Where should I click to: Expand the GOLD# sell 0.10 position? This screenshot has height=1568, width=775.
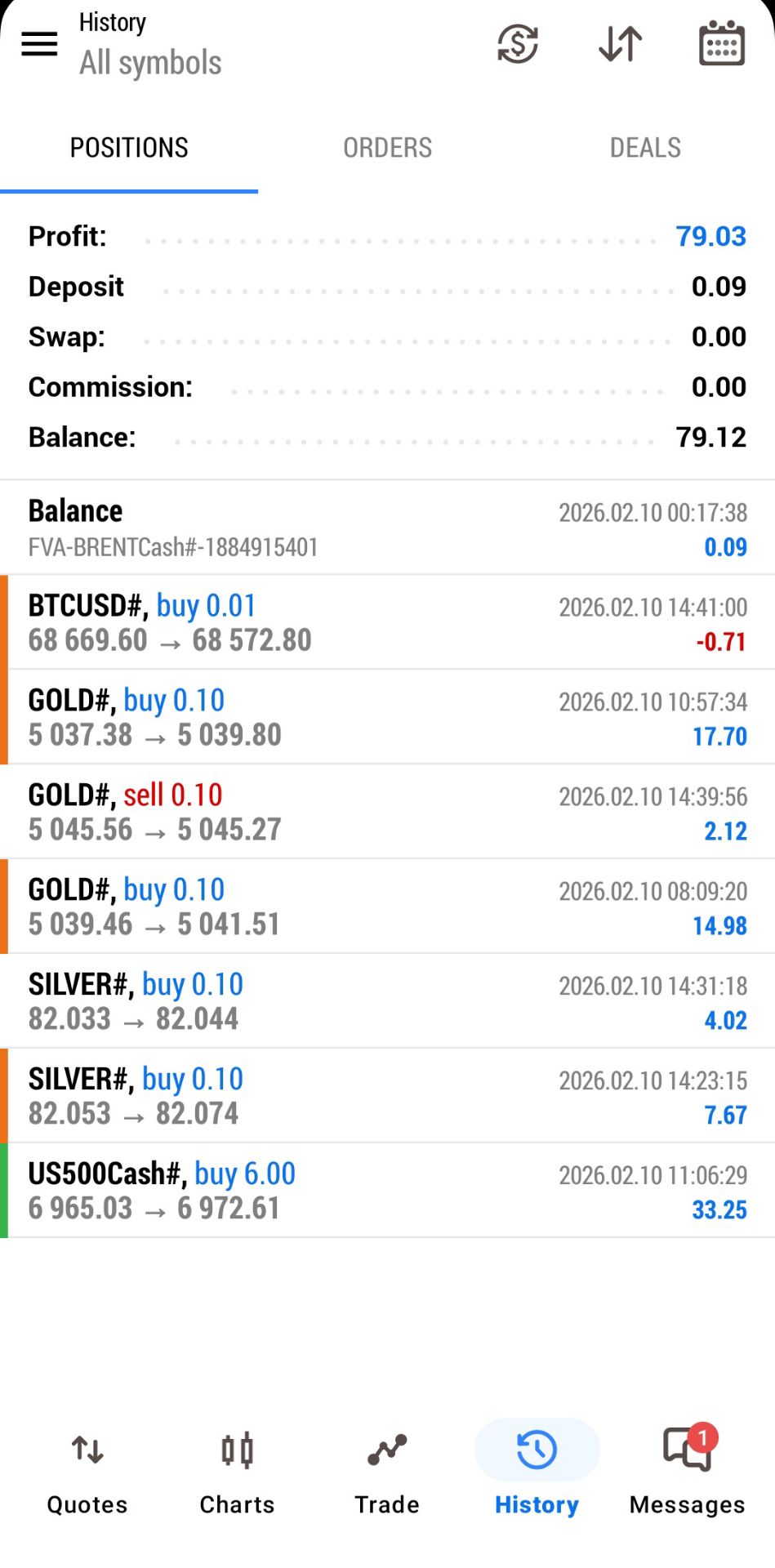pos(387,812)
